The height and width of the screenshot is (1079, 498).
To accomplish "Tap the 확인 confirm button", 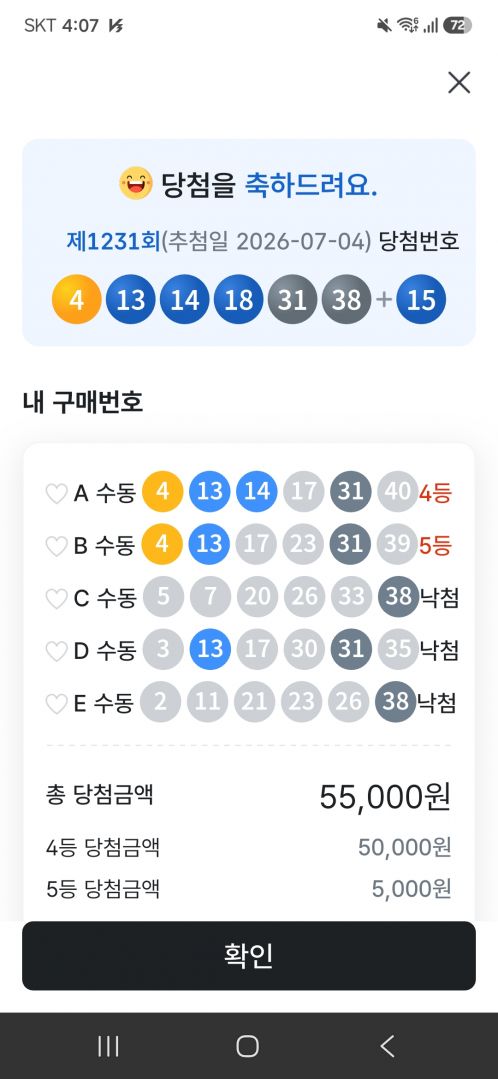I will click(249, 956).
